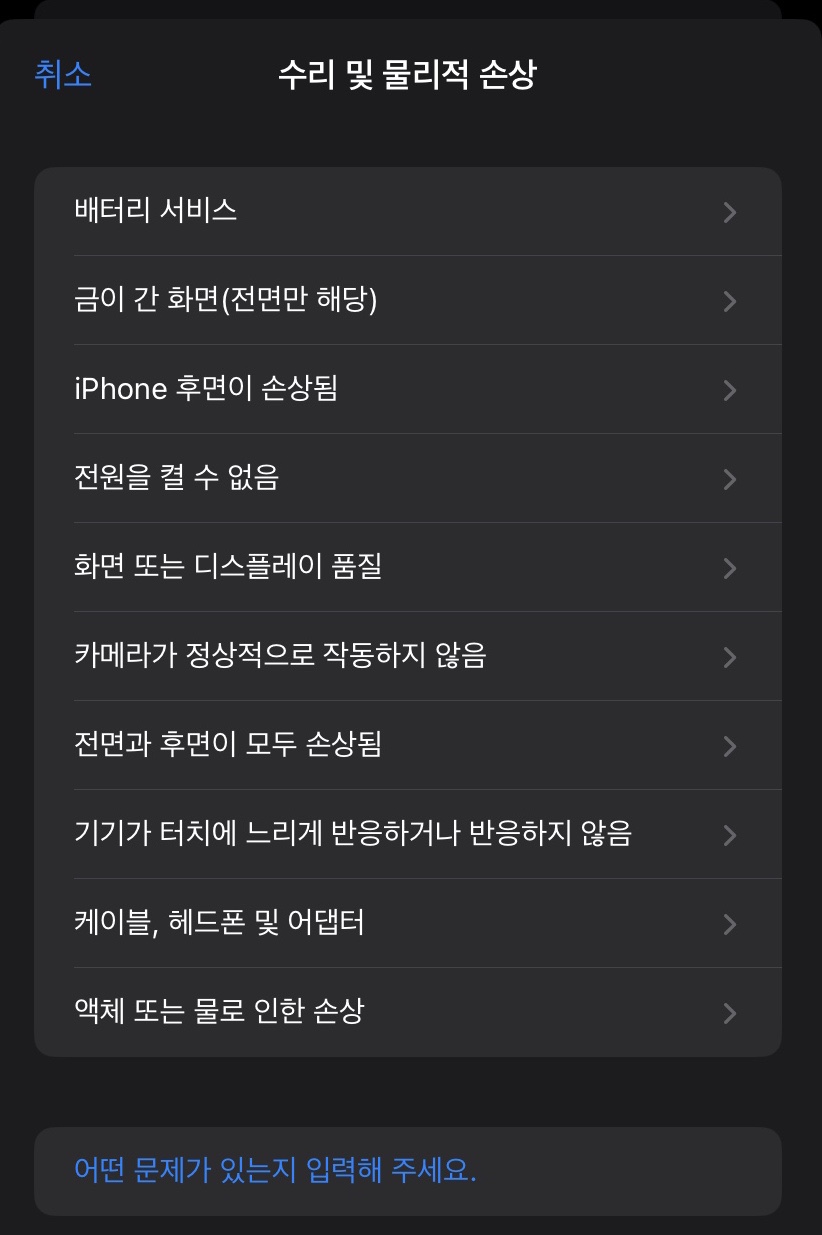Tap 어떤 문제가 있는지 입력해 주세요

coord(407,1170)
